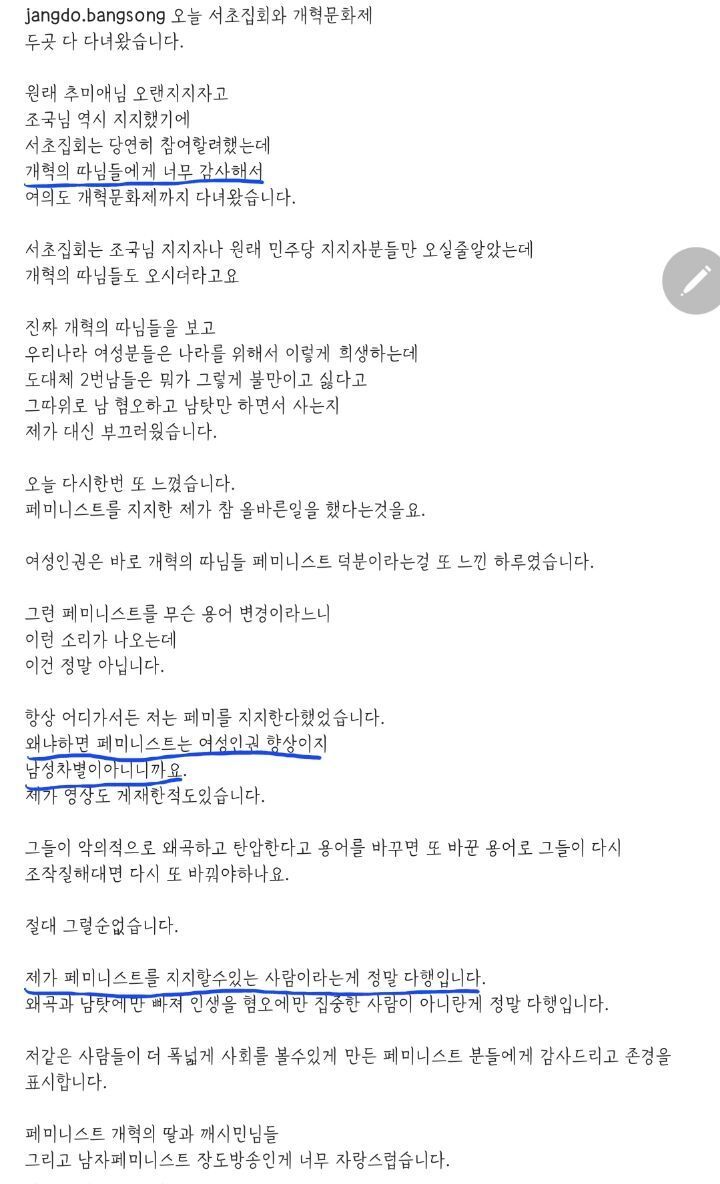Tap the floating pencil edit button
720x1184 pixels.
(694, 281)
